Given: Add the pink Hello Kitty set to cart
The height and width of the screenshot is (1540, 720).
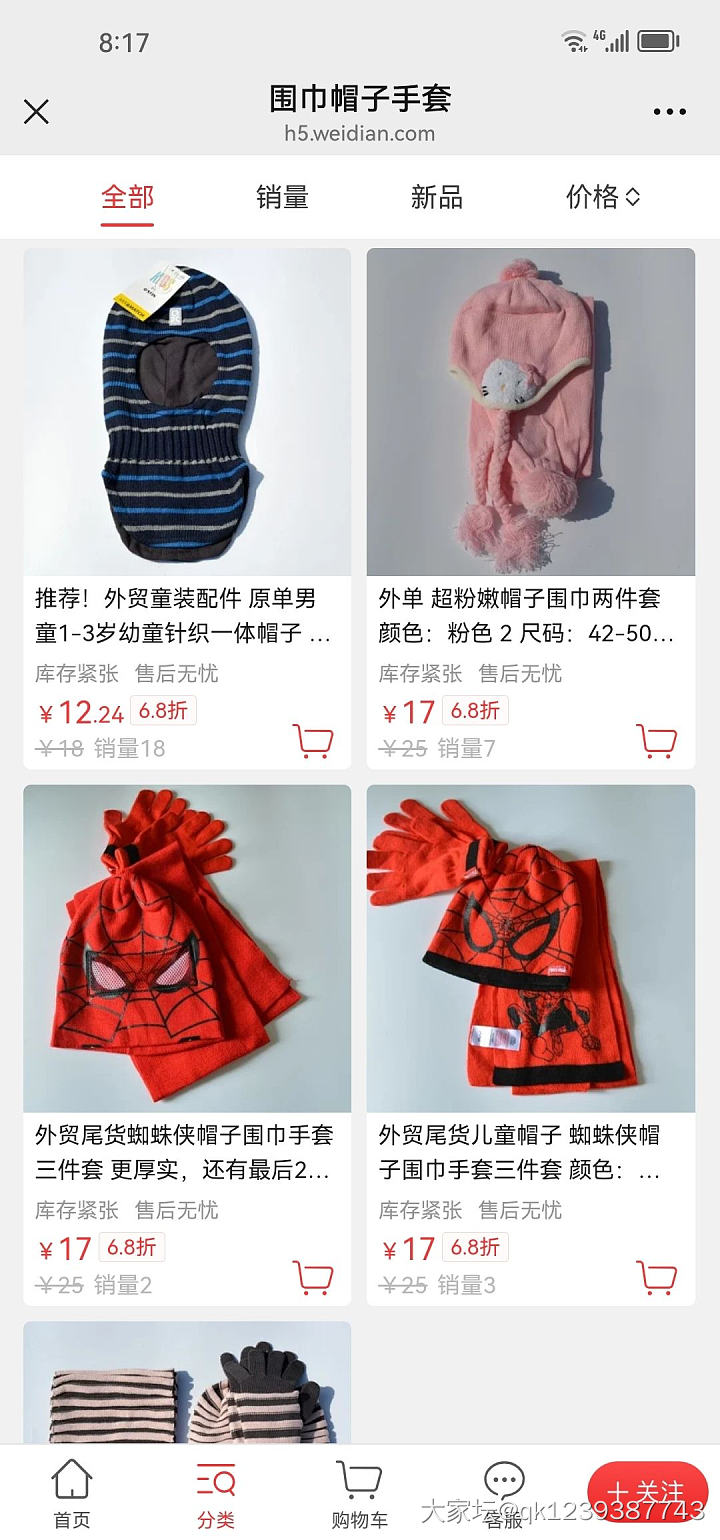Looking at the screenshot, I should [657, 740].
